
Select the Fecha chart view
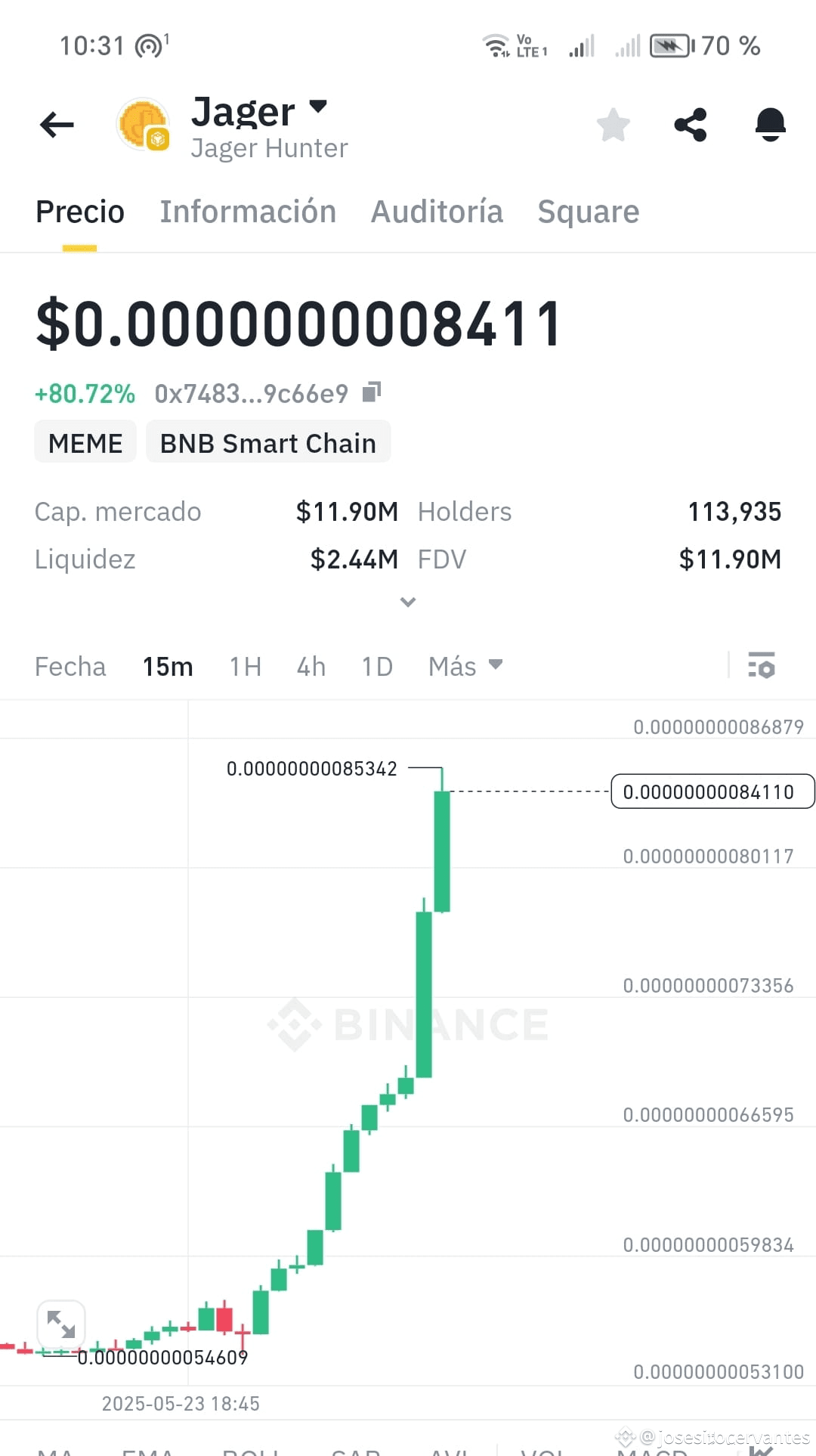coord(70,667)
